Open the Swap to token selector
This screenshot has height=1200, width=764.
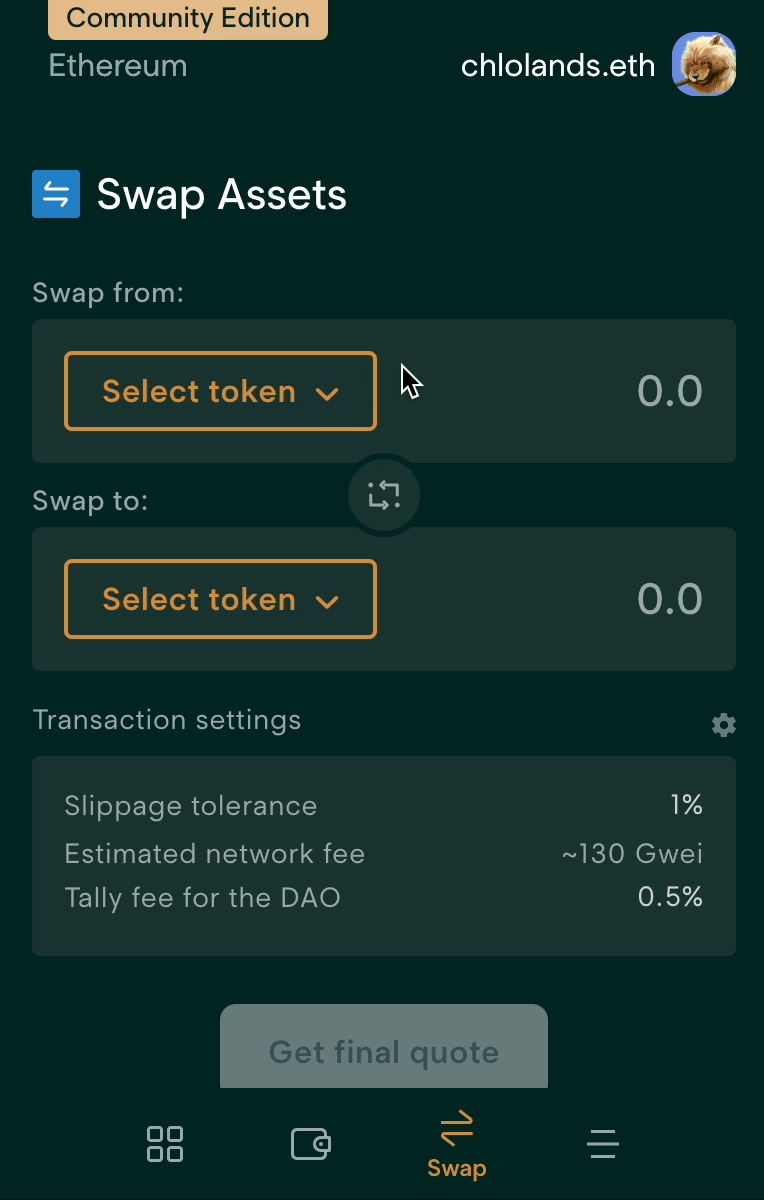[220, 599]
